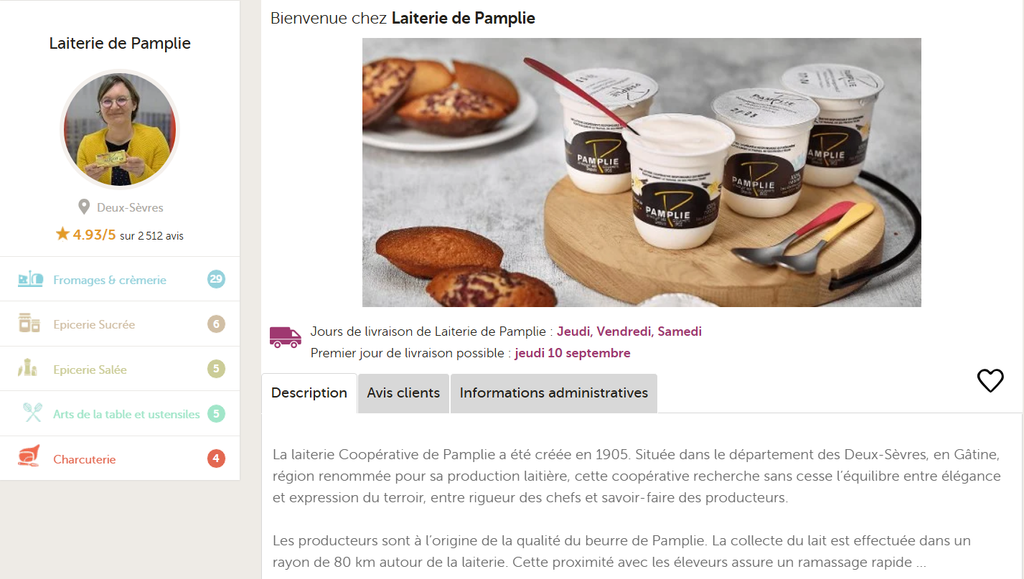The height and width of the screenshot is (579, 1024).
Task: Switch to the Avis clients tab
Action: click(x=403, y=393)
